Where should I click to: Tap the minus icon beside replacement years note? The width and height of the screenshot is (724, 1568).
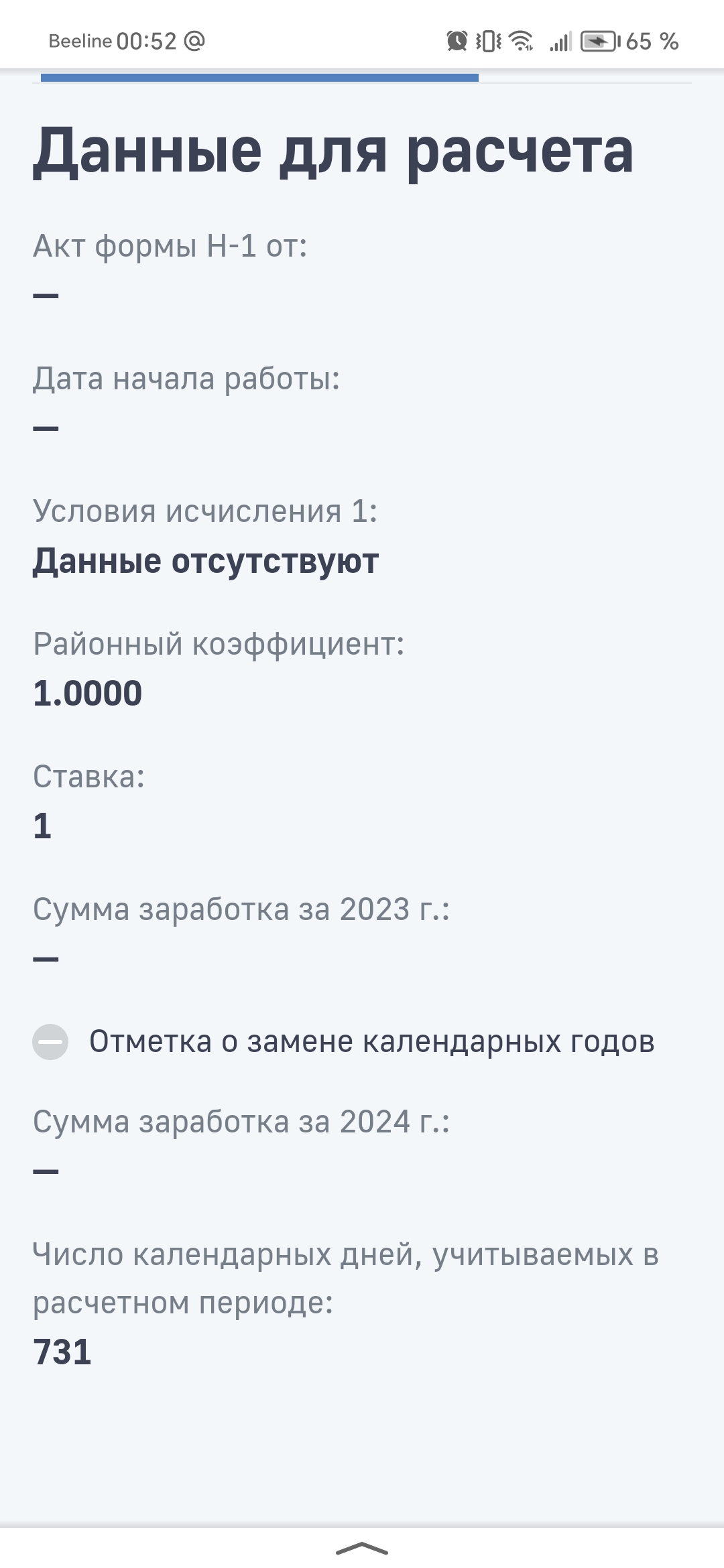pos(50,1042)
